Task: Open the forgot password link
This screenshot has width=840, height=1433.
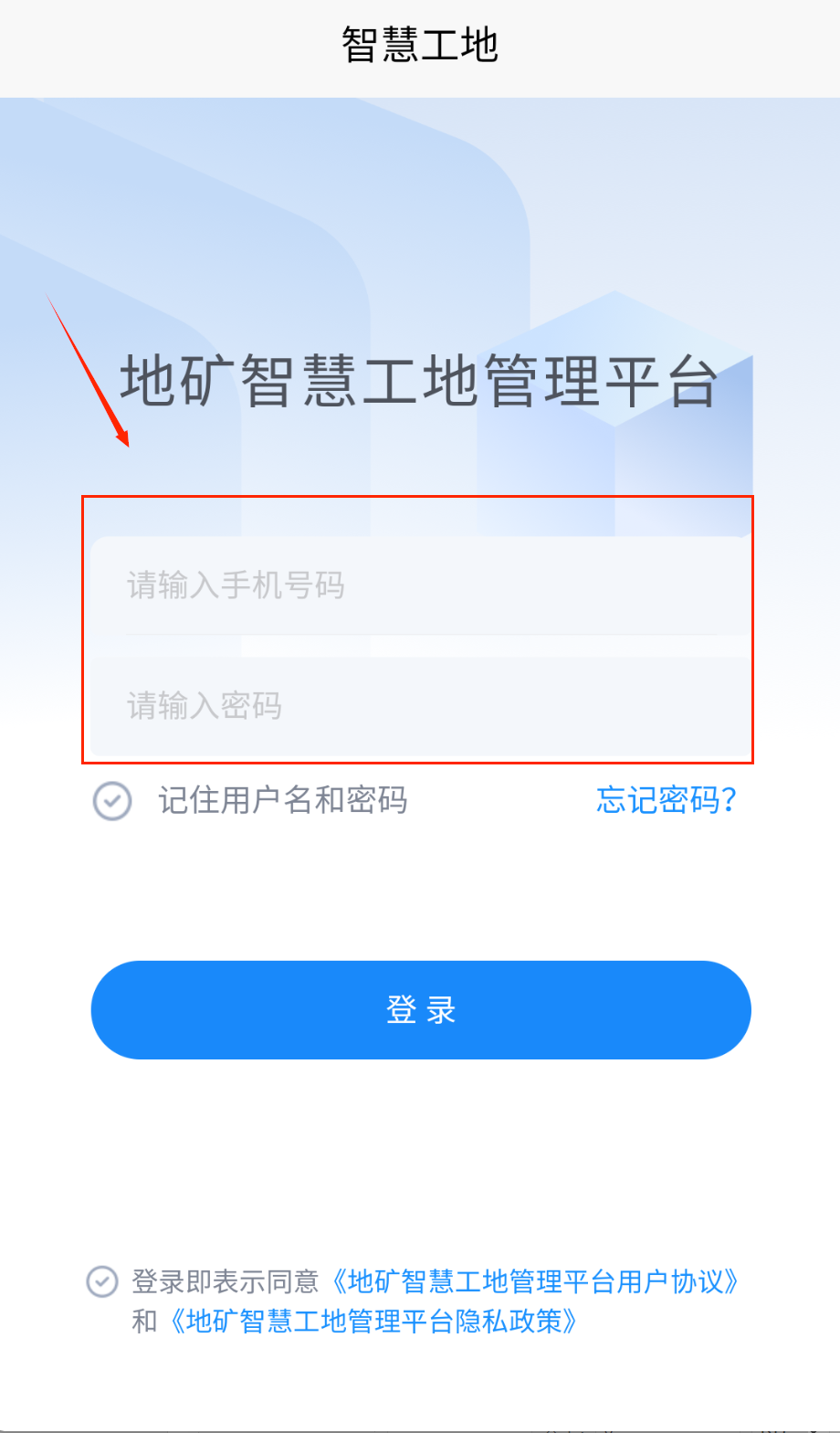Action: [x=666, y=800]
